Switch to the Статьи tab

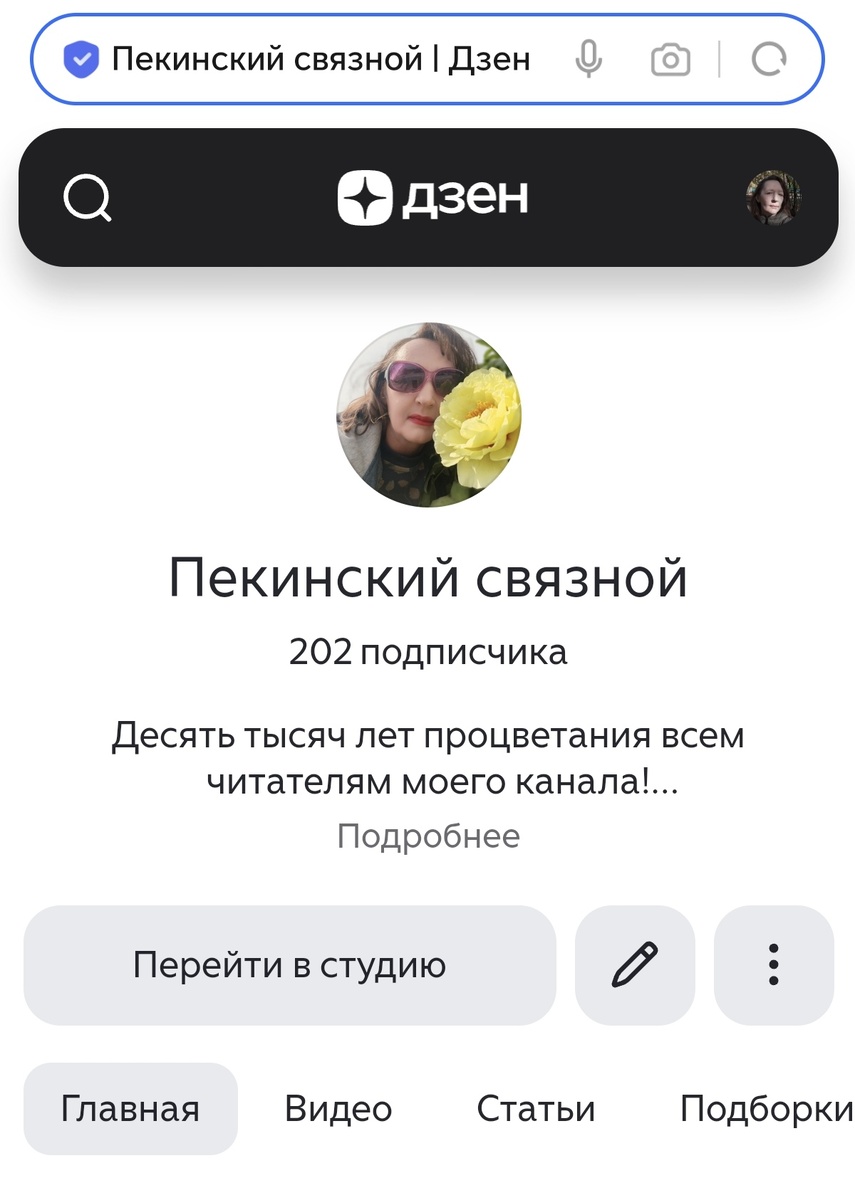coord(537,1108)
